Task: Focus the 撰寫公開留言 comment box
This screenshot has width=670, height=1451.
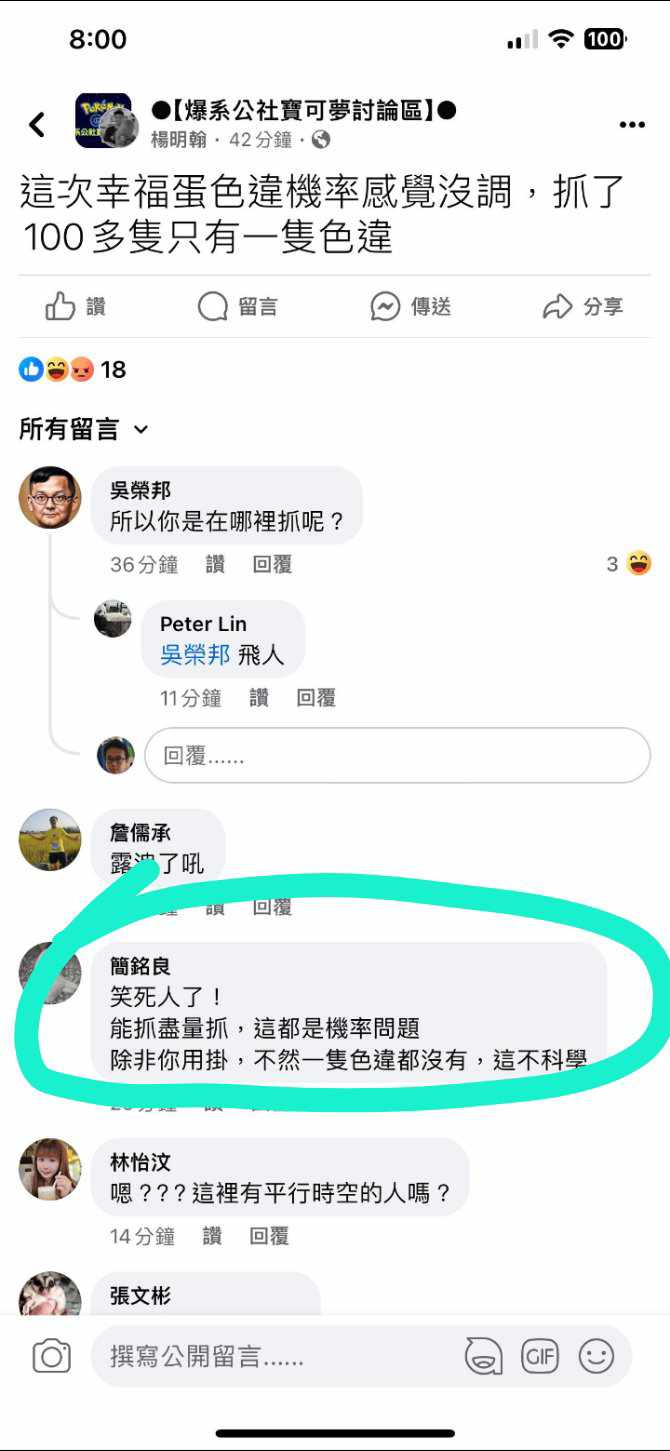Action: pyautogui.click(x=270, y=1357)
